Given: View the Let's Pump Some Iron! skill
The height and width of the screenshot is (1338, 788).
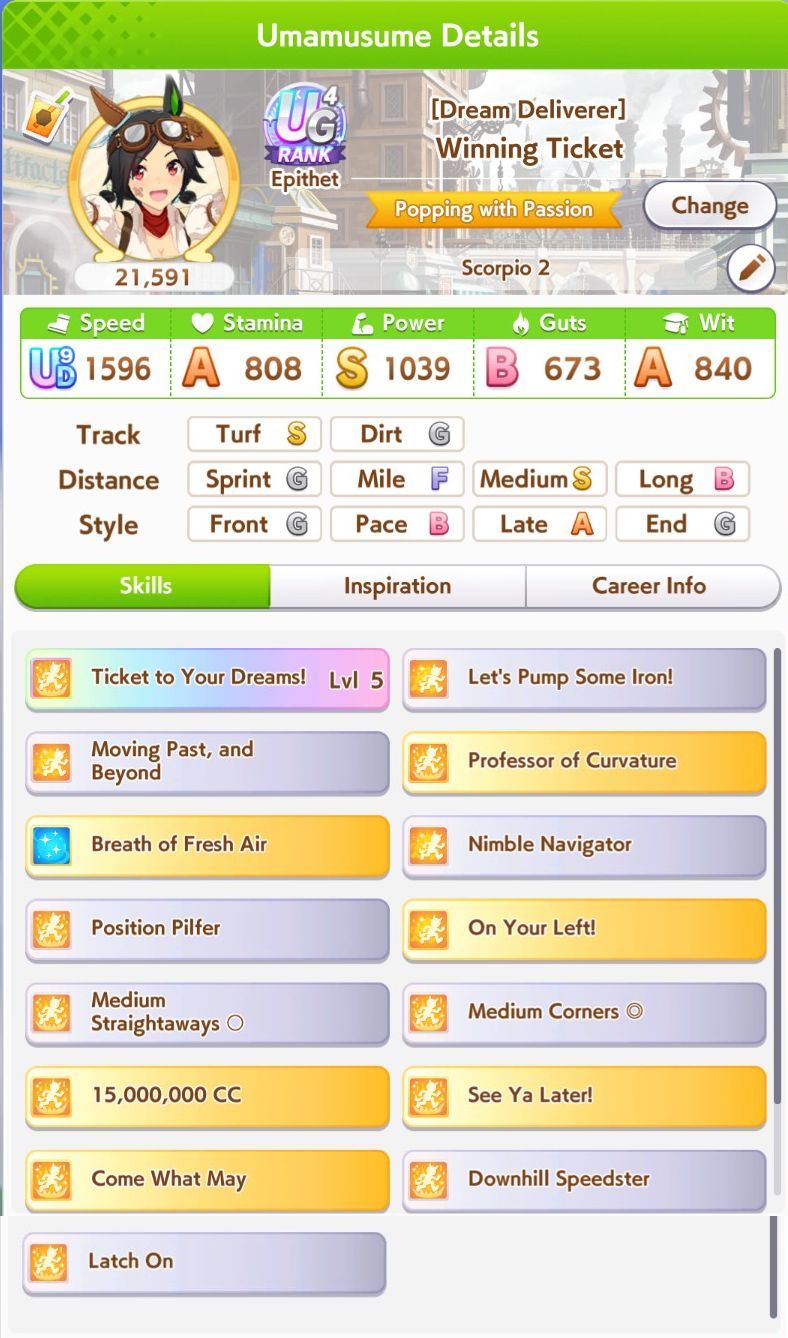Looking at the screenshot, I should (x=584, y=679).
